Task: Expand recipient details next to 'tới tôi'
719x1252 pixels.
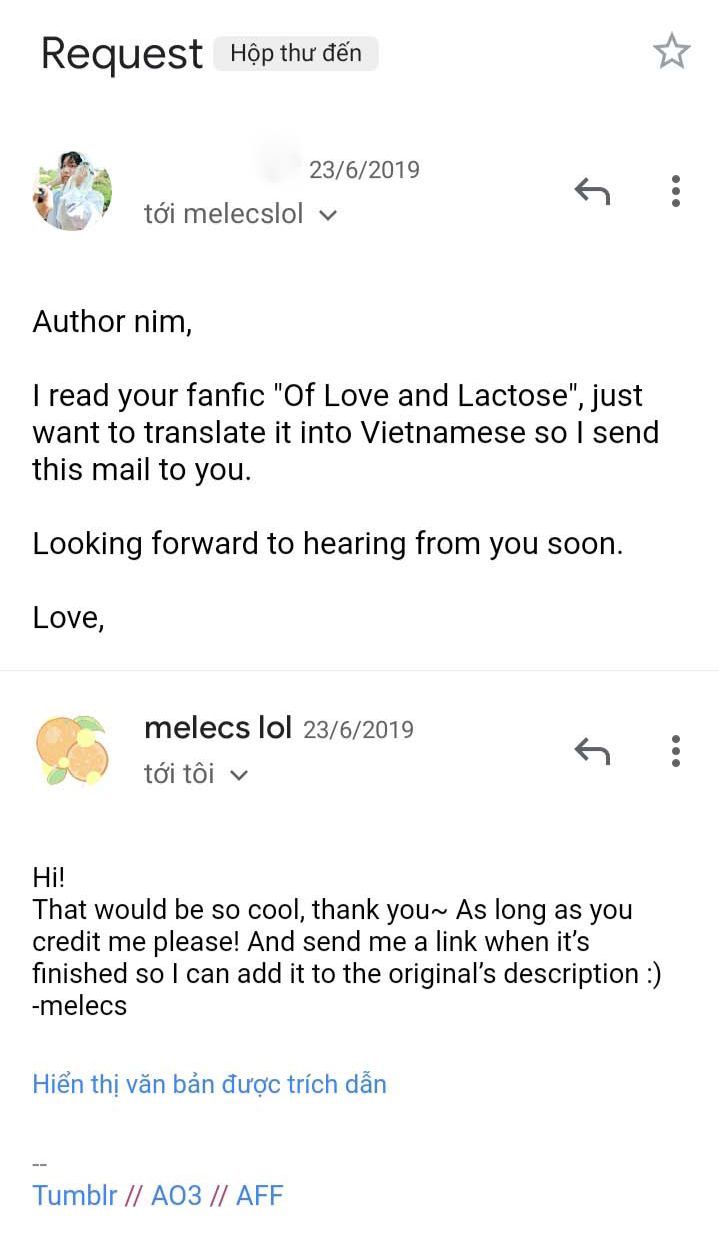Action: pos(238,775)
